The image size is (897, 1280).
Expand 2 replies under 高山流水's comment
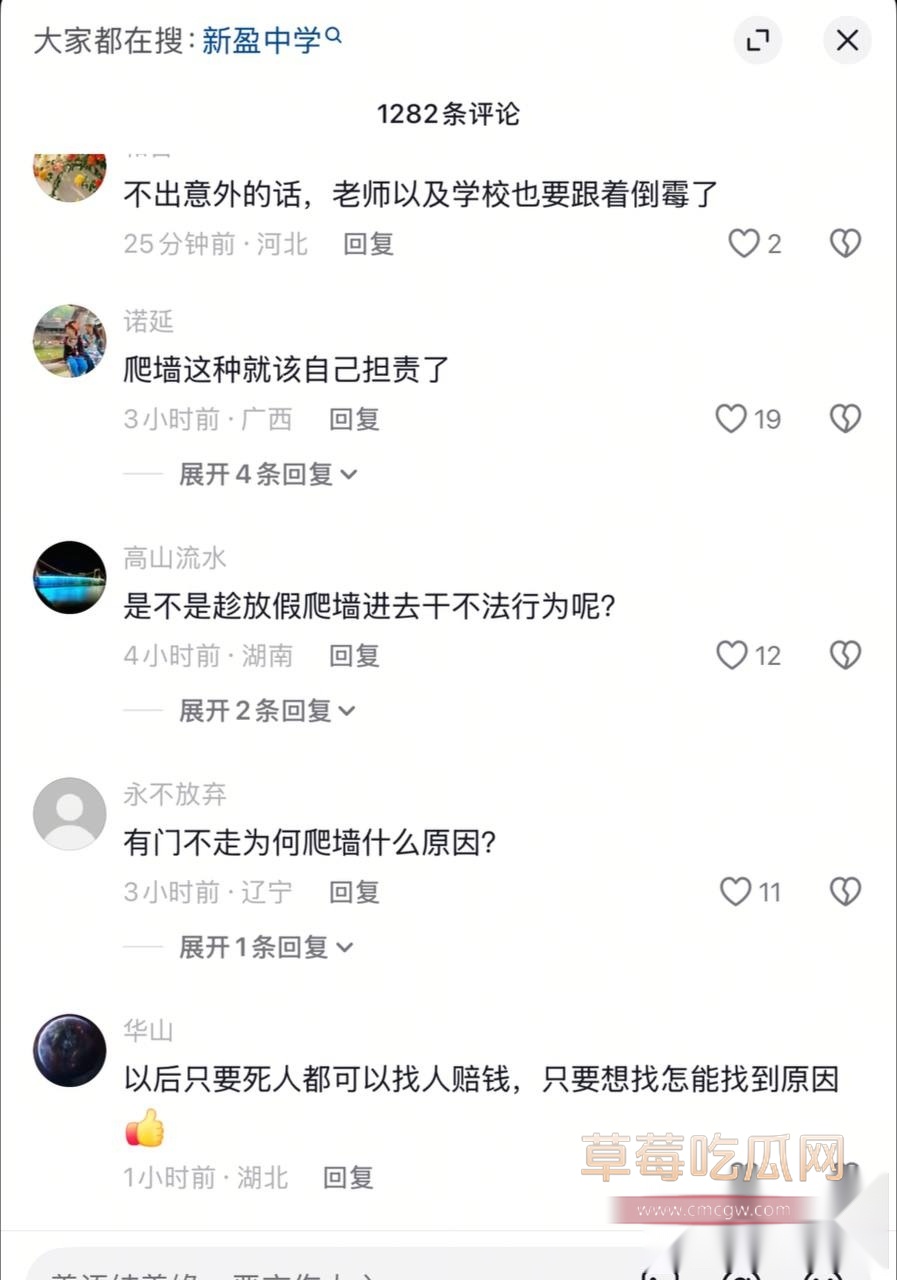coord(267,710)
